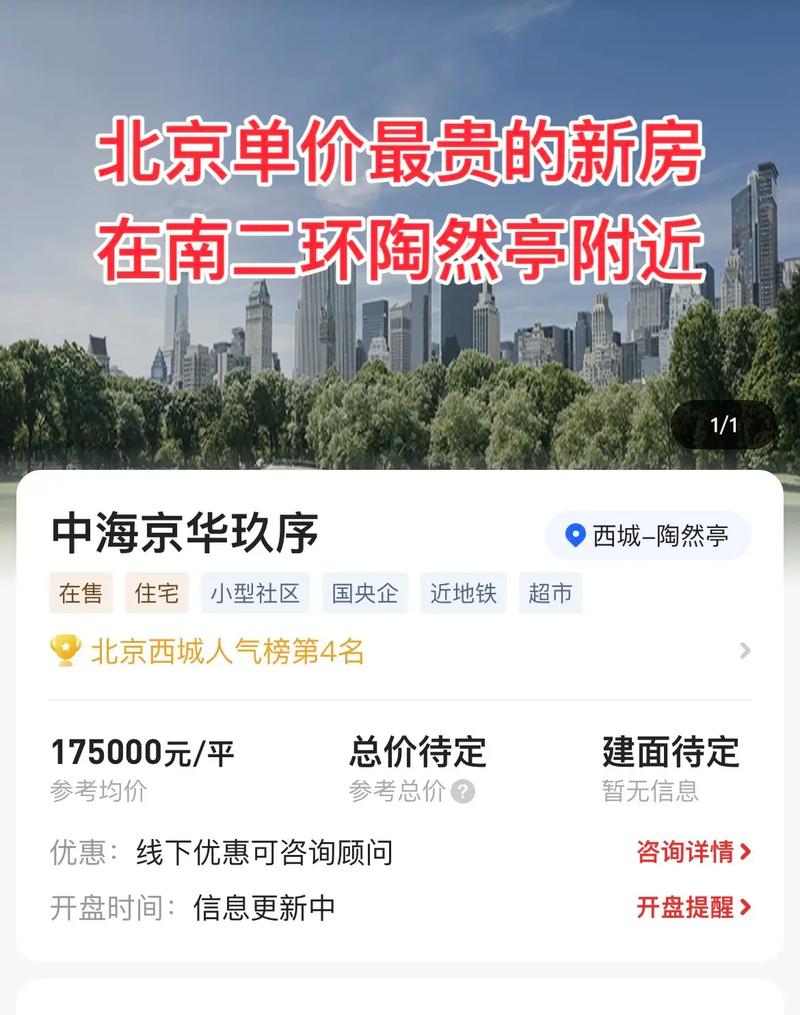The image size is (800, 1015).
Task: Click the question mark icon beside 参考总价
Action: tap(461, 793)
